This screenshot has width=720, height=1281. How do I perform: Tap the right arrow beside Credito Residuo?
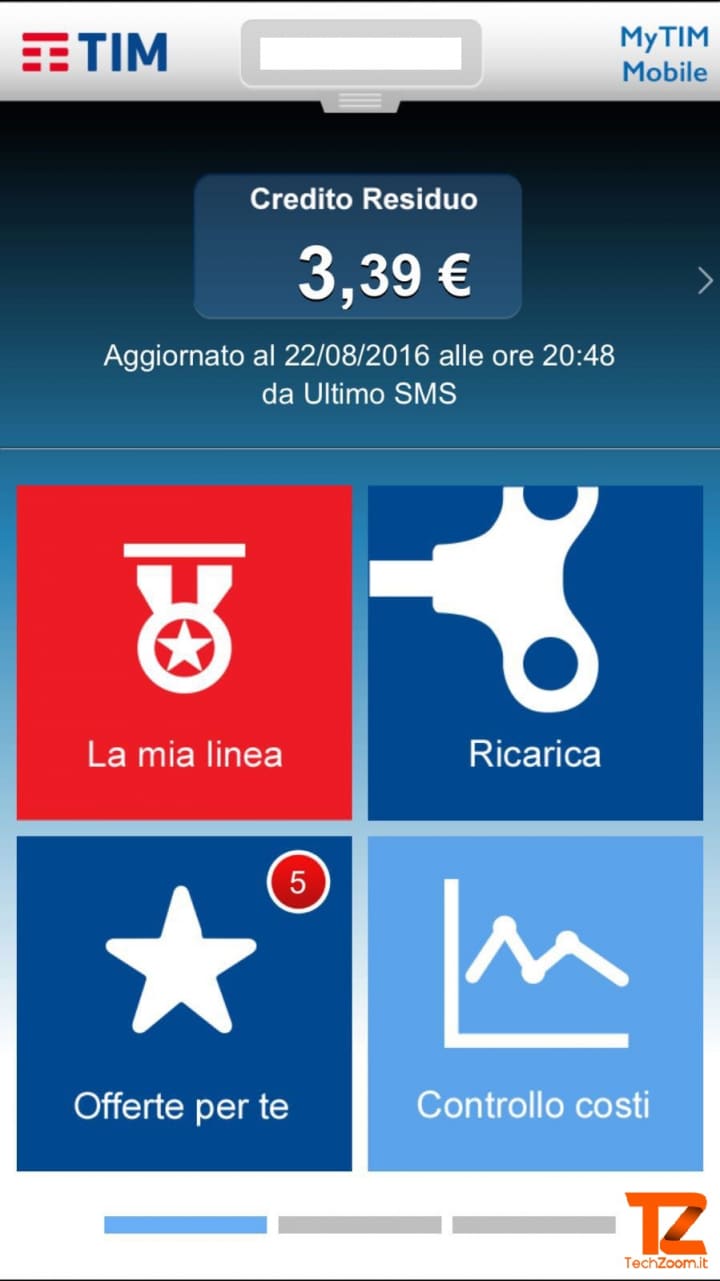point(704,282)
